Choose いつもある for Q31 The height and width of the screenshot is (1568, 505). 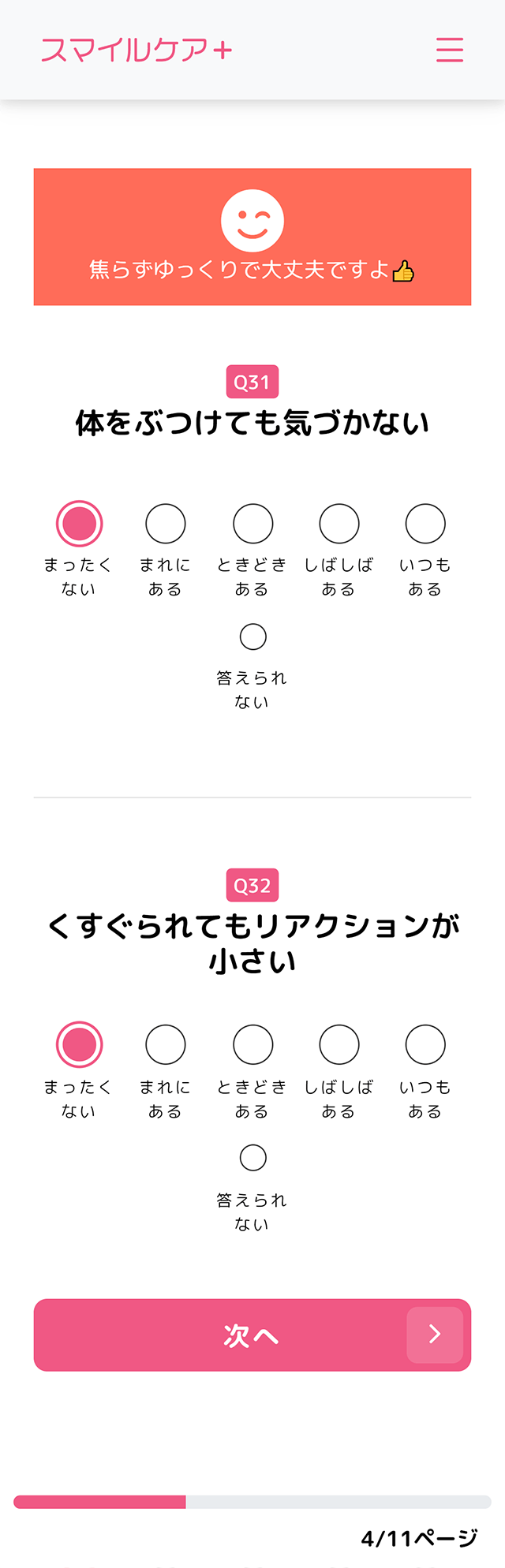tap(425, 524)
